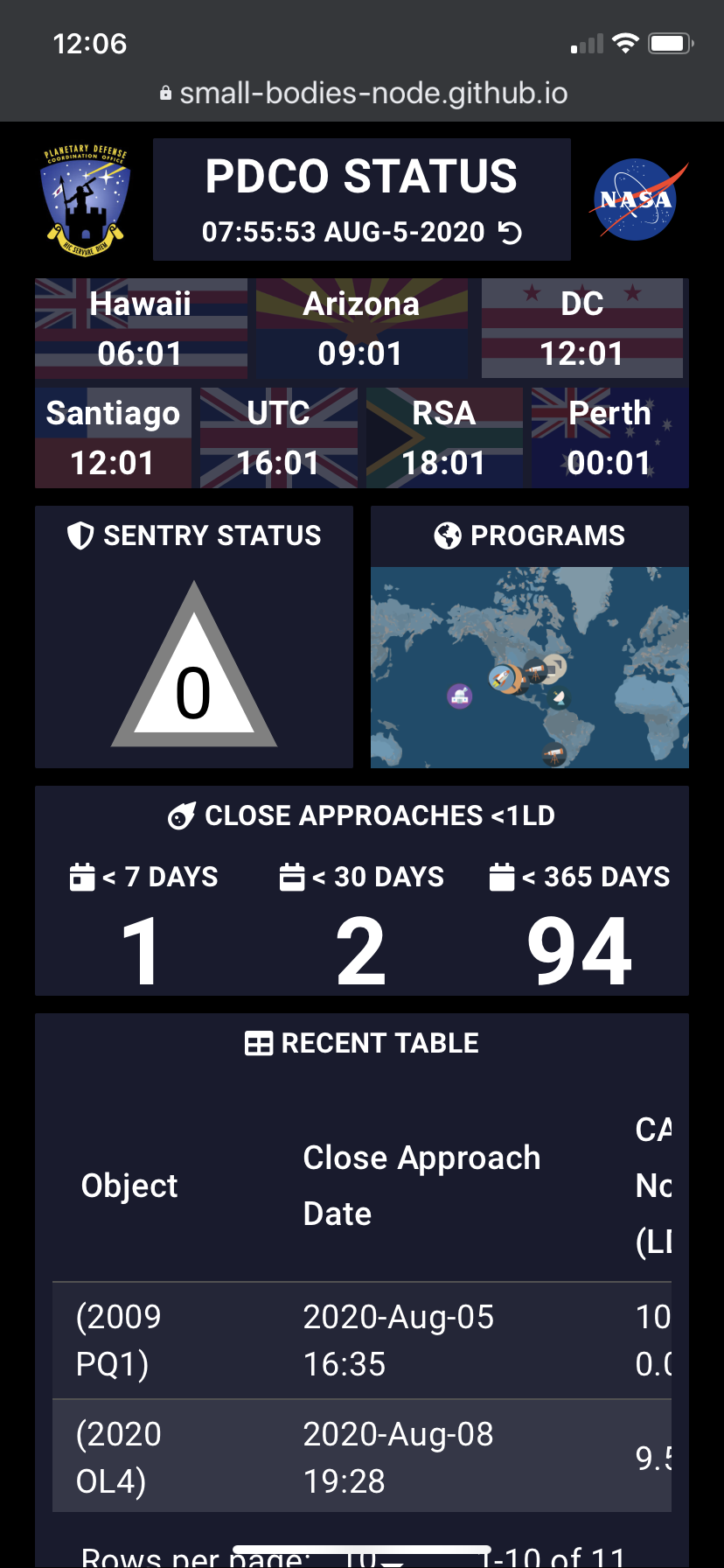The height and width of the screenshot is (1568, 724).
Task: Open the Programs world map
Action: (529, 667)
